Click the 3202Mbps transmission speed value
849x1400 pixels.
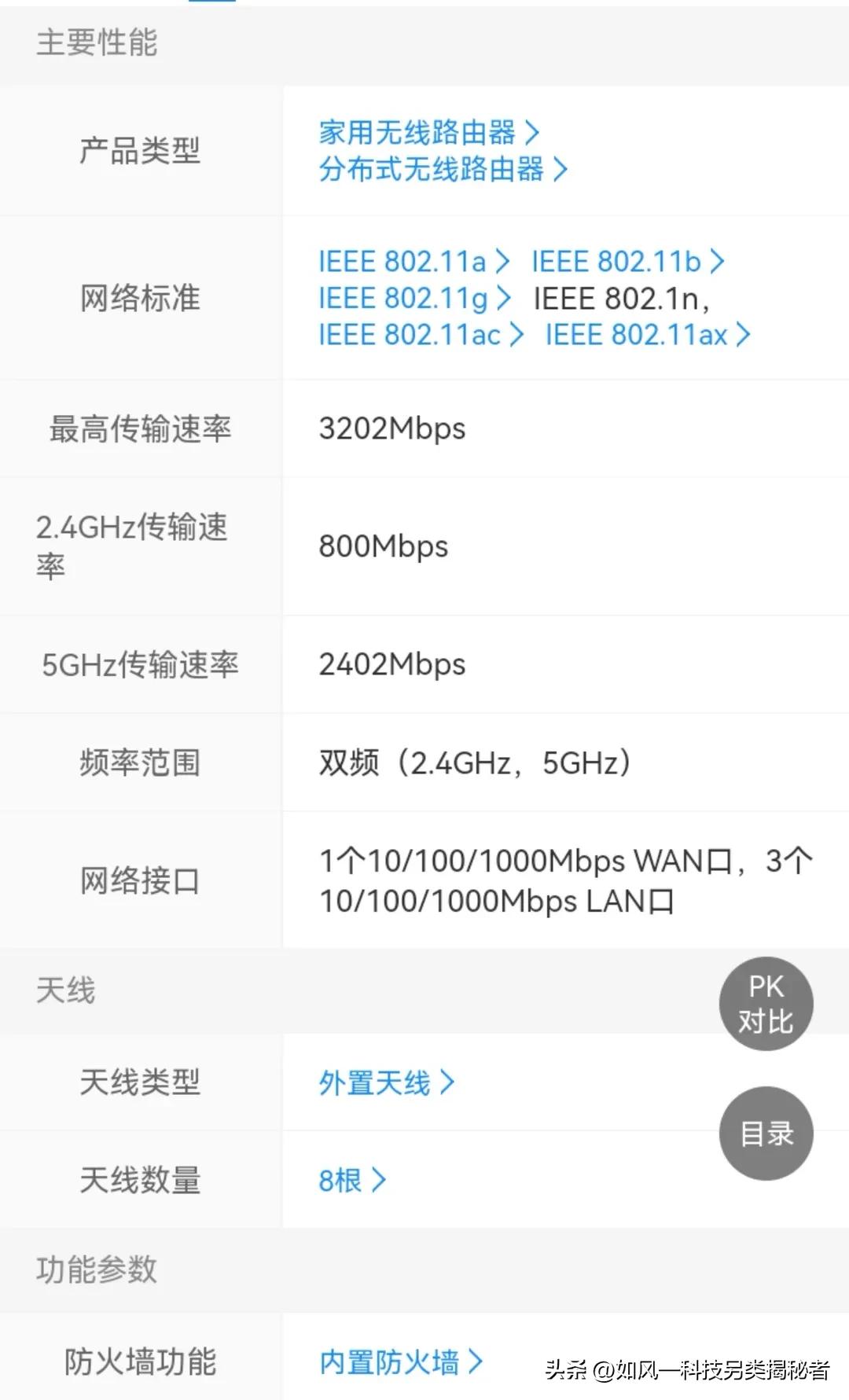point(391,428)
